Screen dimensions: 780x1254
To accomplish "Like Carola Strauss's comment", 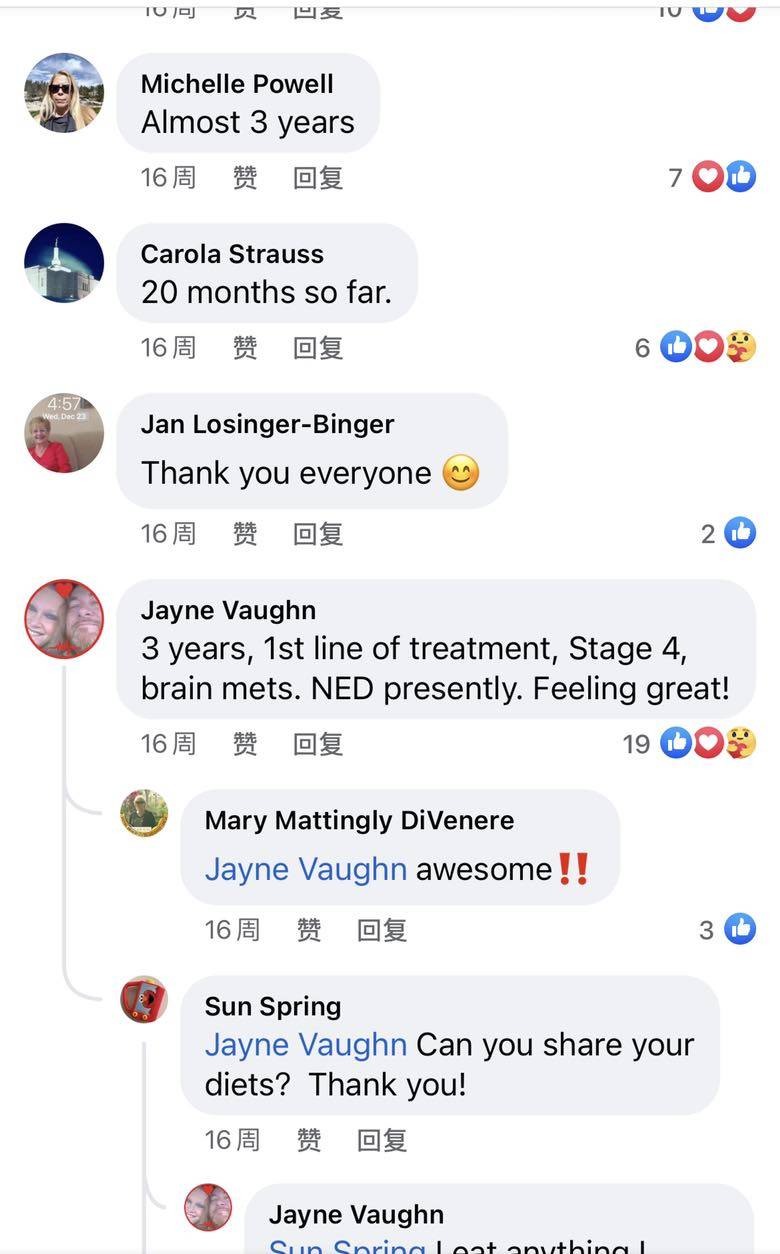I will point(245,348).
